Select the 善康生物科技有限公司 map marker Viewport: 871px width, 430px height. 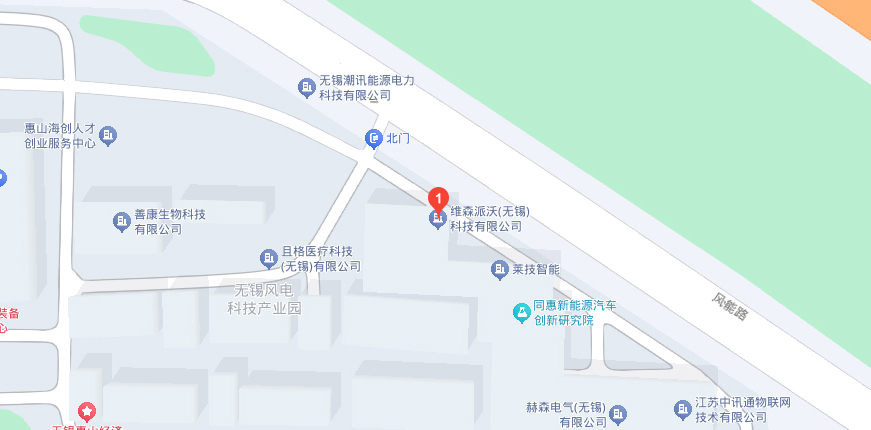(120, 221)
